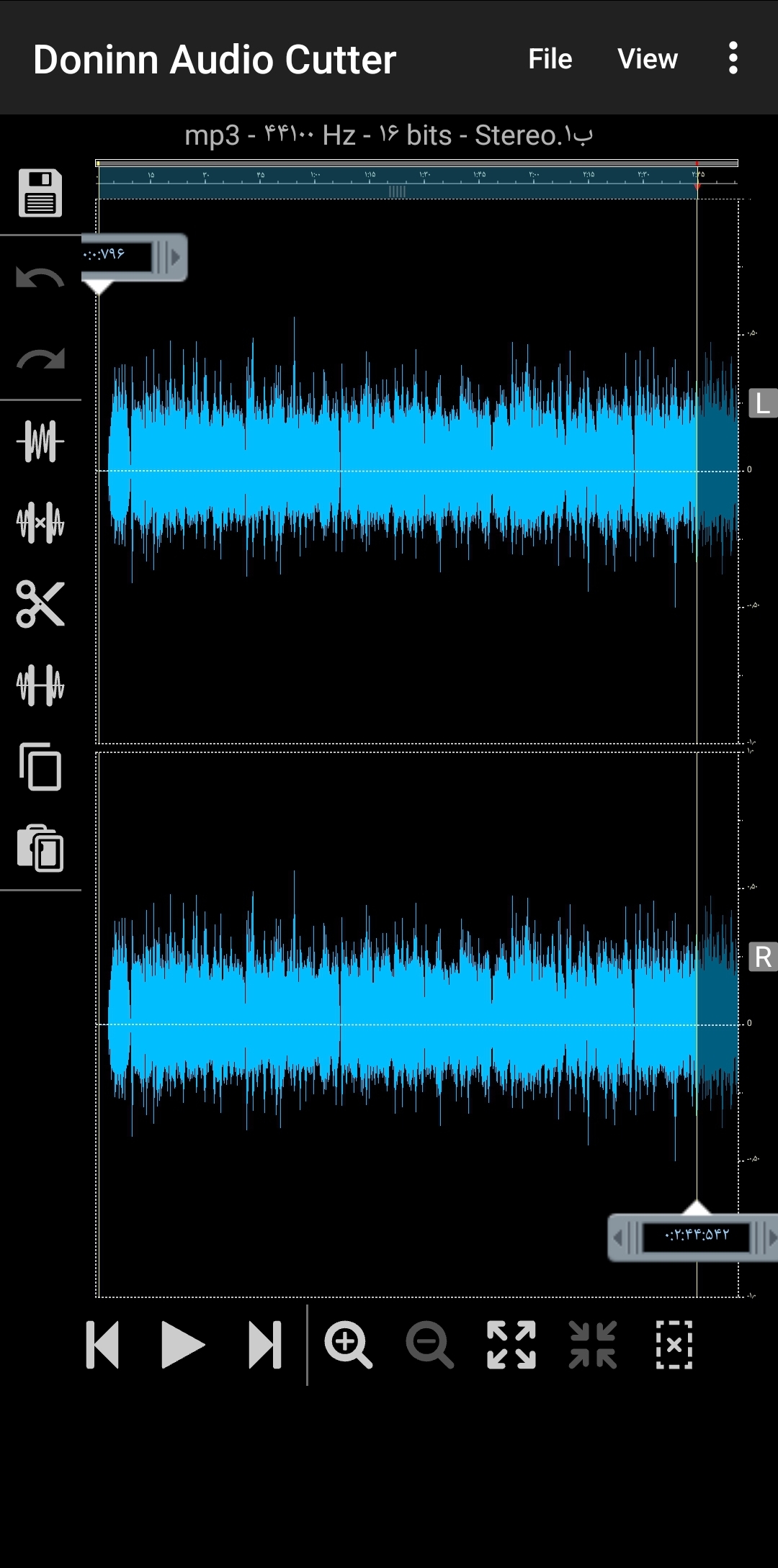Undo the last edit
Screen dimensions: 778x1568
40,279
